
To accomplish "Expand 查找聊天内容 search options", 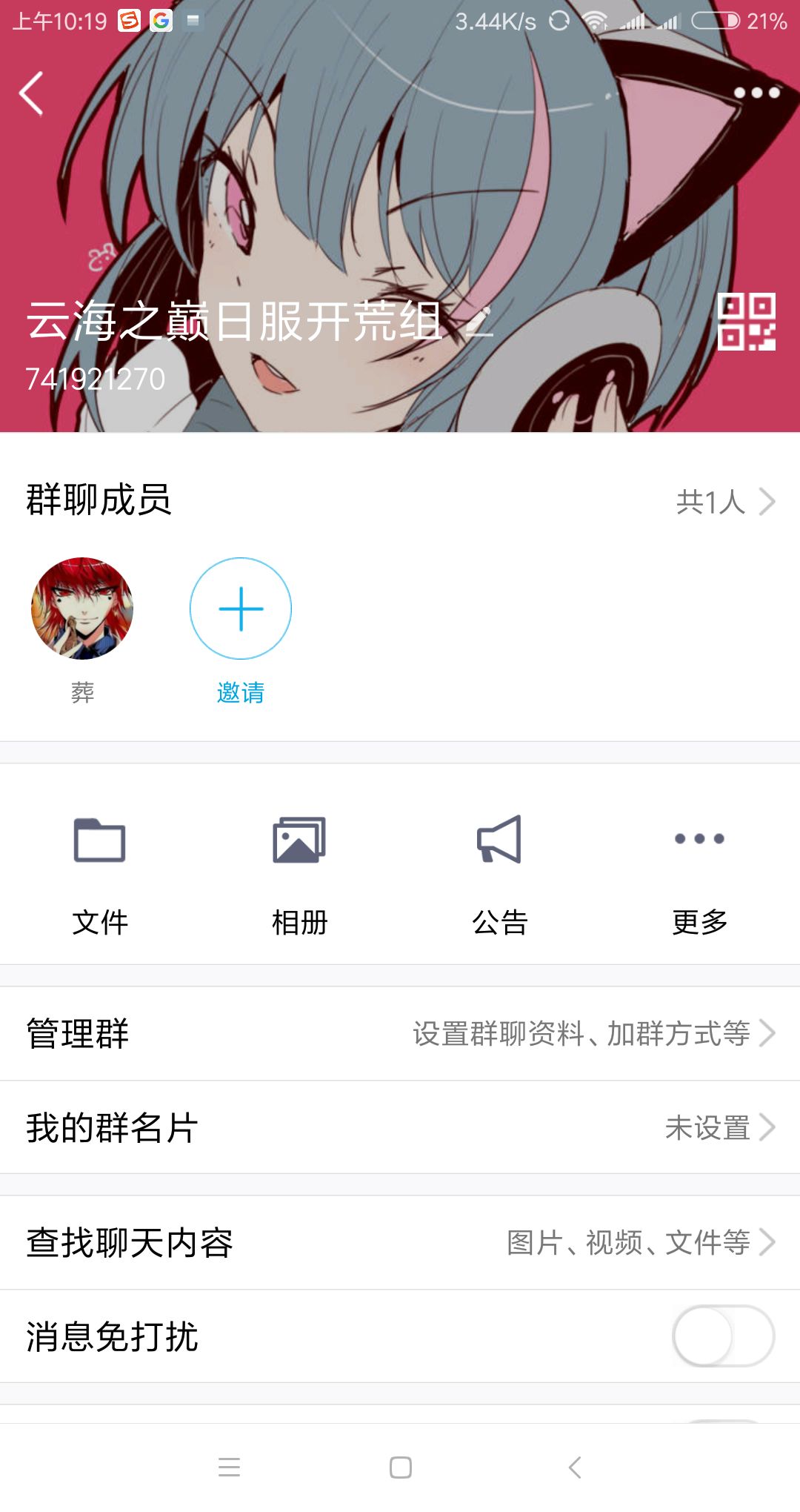I will point(770,1241).
